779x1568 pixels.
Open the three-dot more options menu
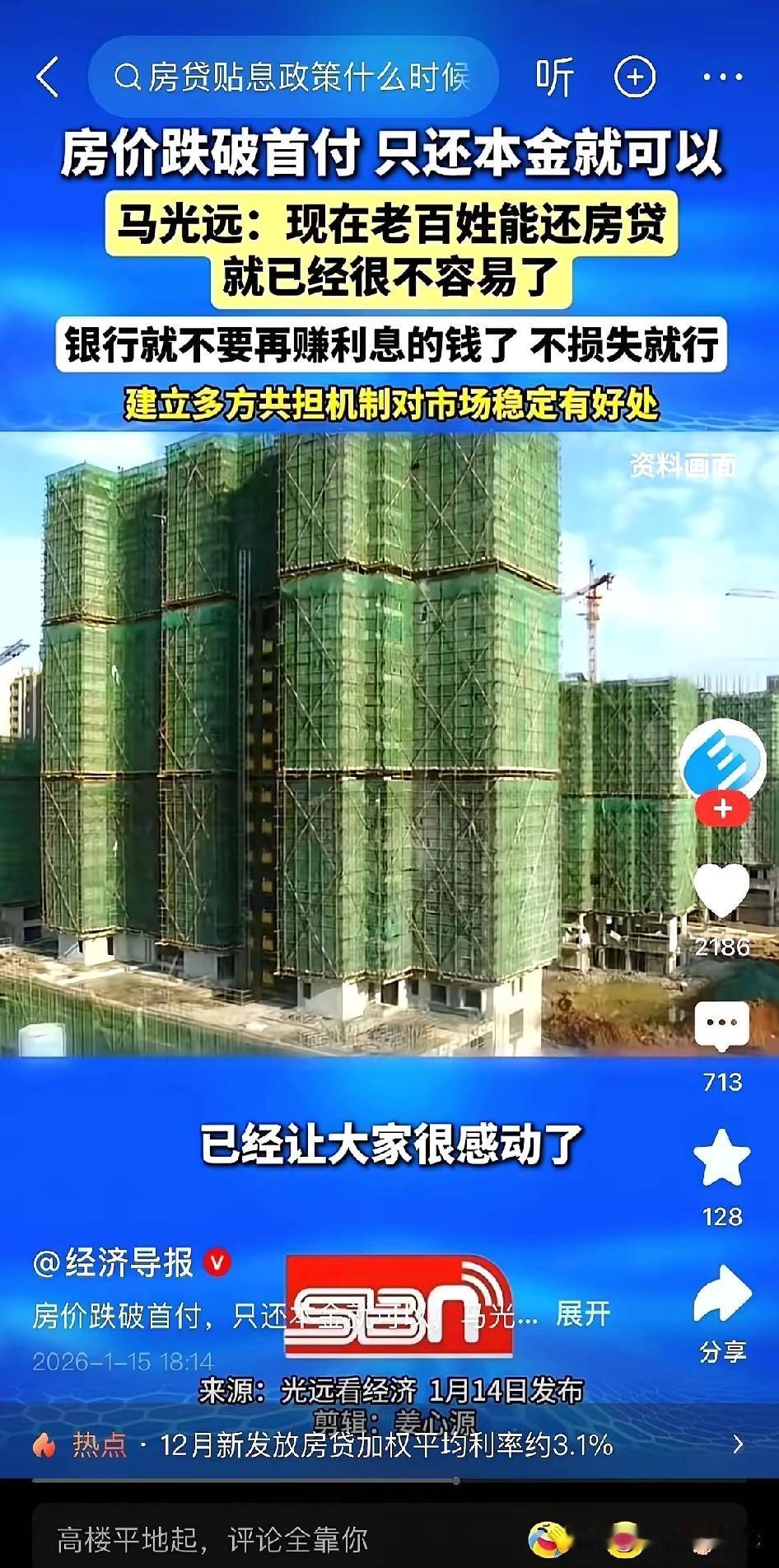tap(720, 76)
